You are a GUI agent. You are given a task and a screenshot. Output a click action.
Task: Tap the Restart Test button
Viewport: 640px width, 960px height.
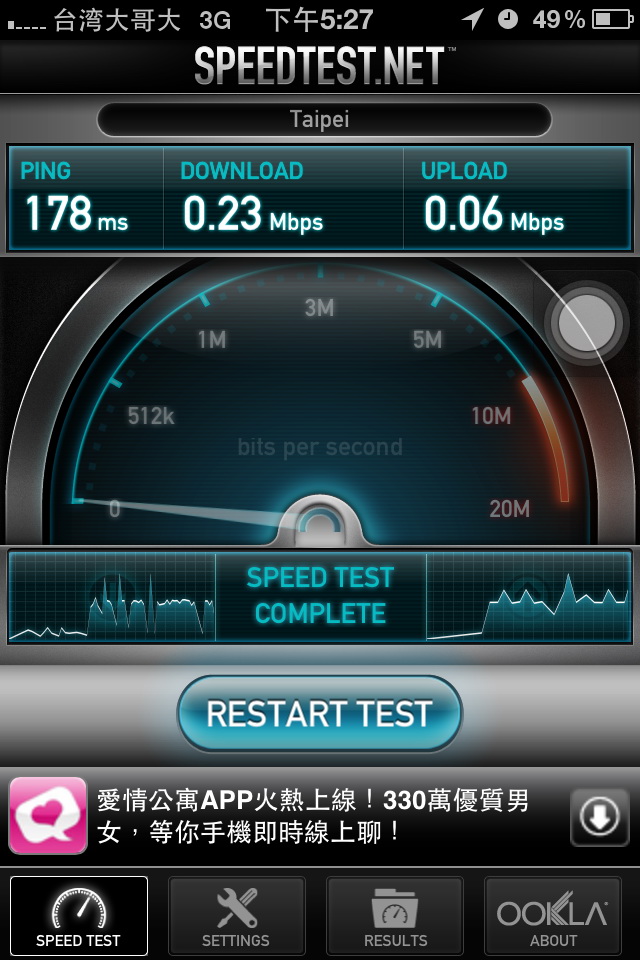pyautogui.click(x=319, y=714)
